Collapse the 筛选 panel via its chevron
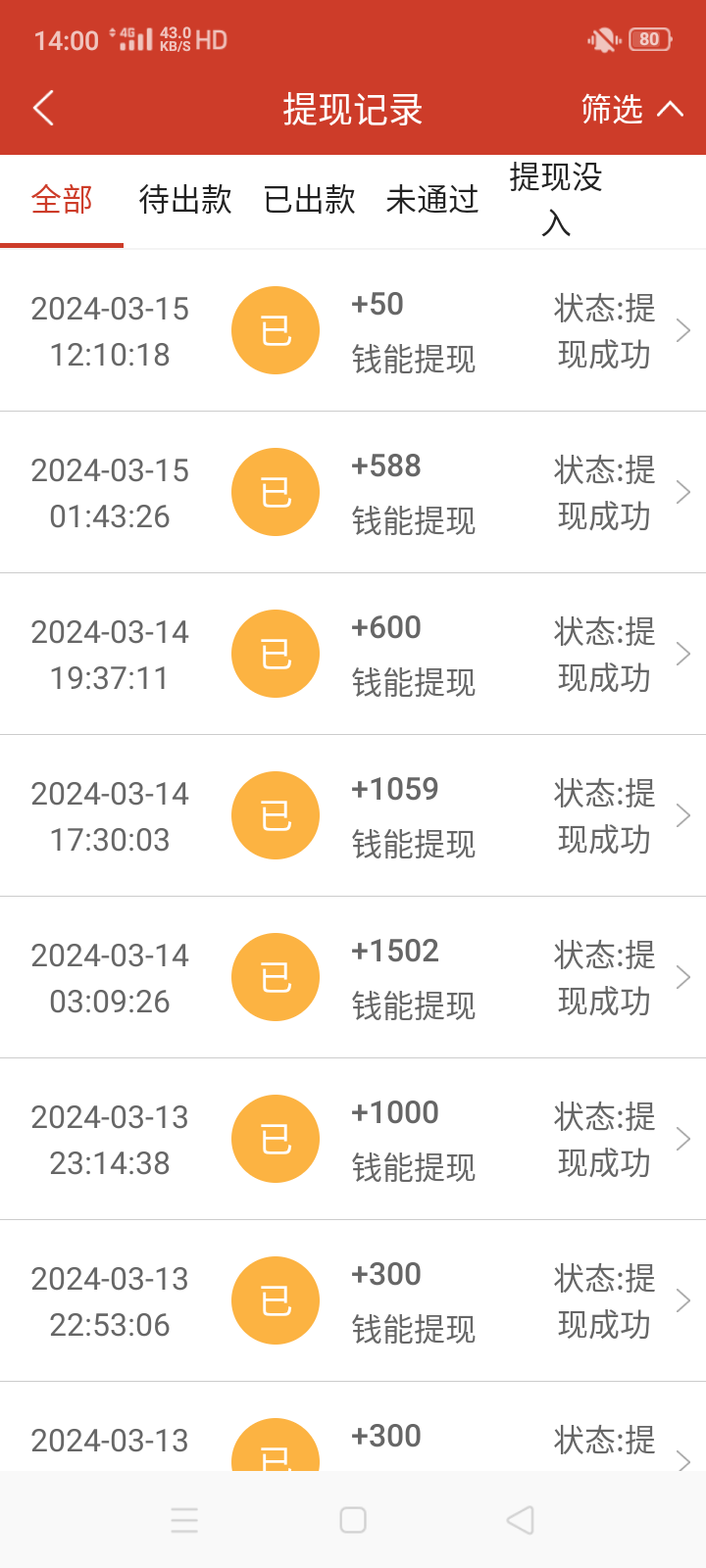Screen dimensions: 706x1568 [672, 109]
